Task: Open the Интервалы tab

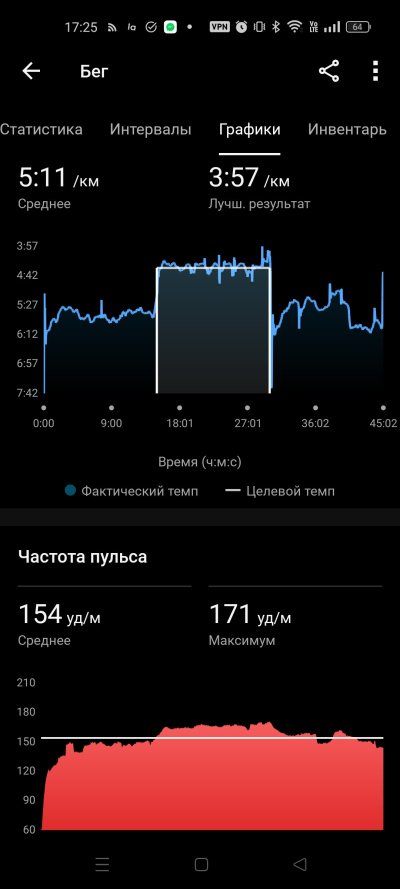Action: pyautogui.click(x=151, y=129)
